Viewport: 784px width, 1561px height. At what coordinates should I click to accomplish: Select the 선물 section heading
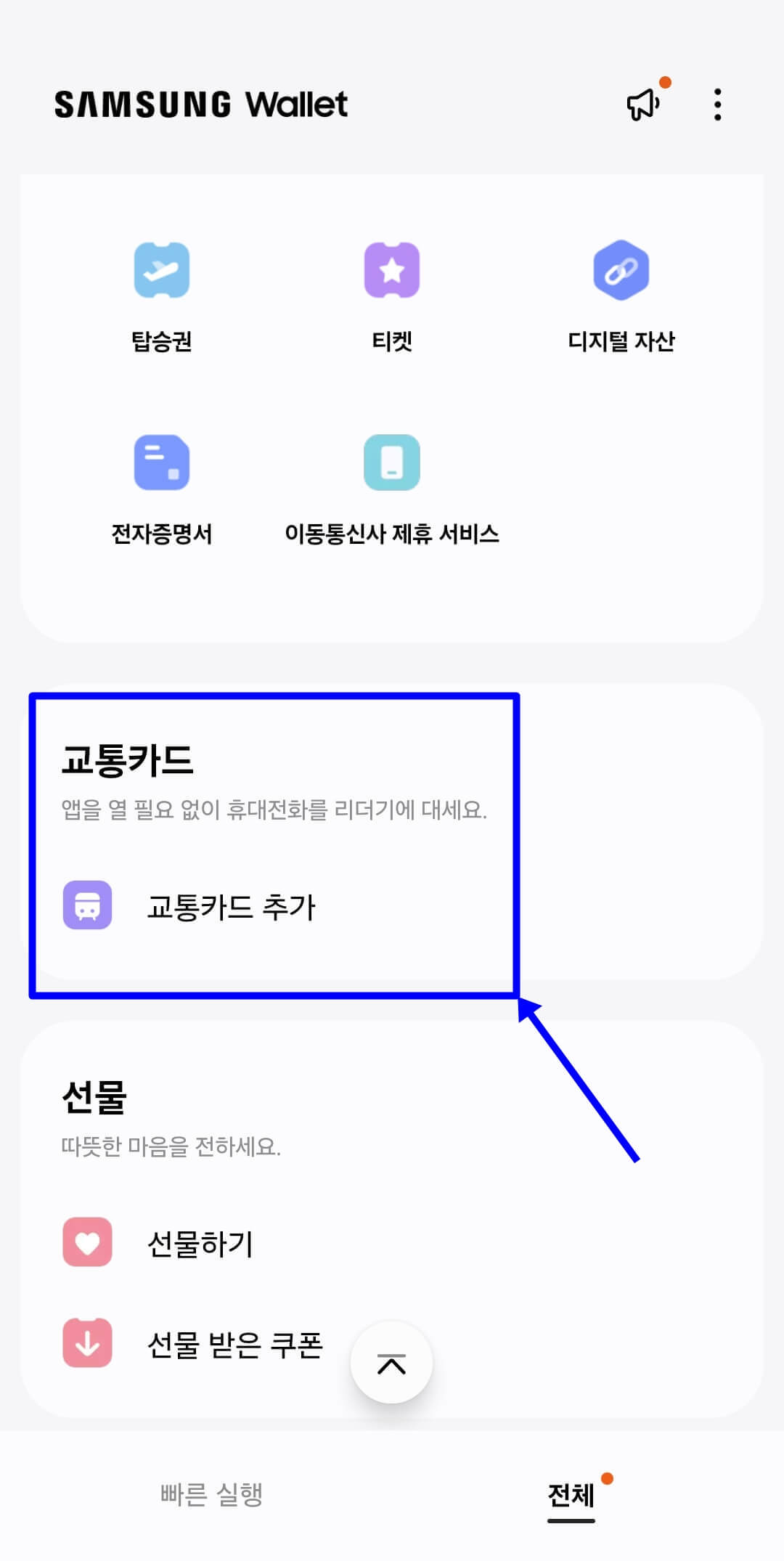(94, 1099)
